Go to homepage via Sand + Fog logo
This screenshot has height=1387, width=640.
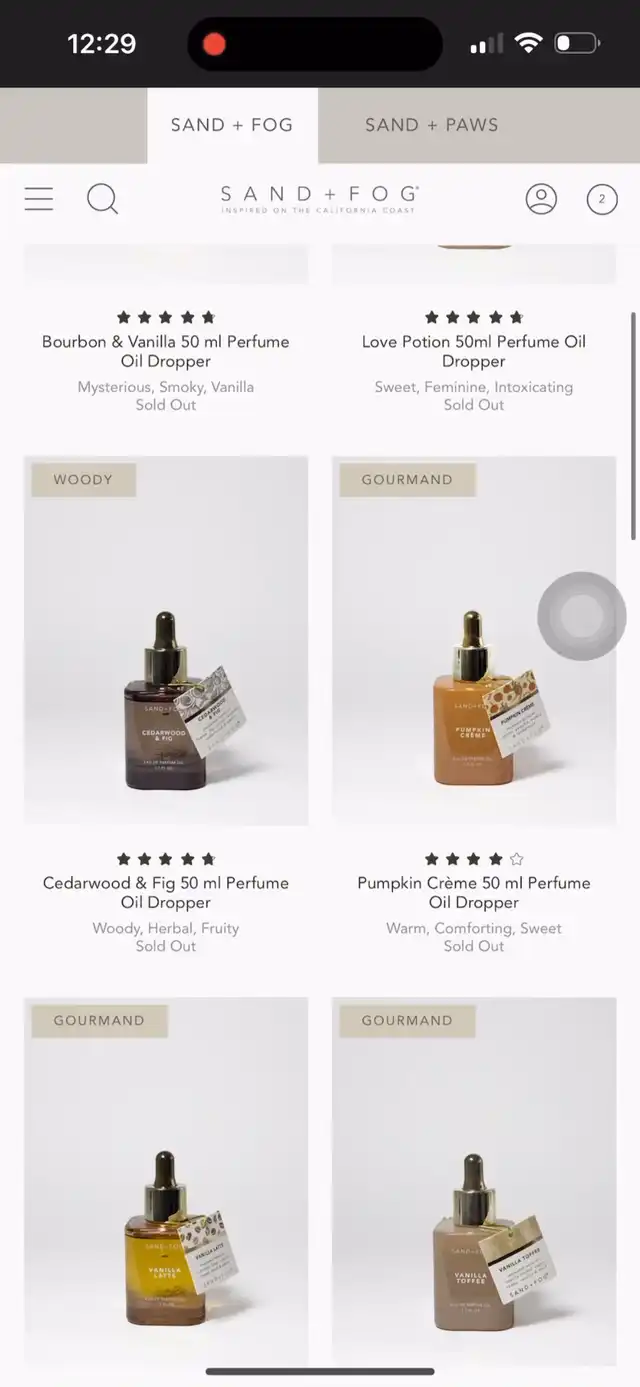(x=320, y=199)
